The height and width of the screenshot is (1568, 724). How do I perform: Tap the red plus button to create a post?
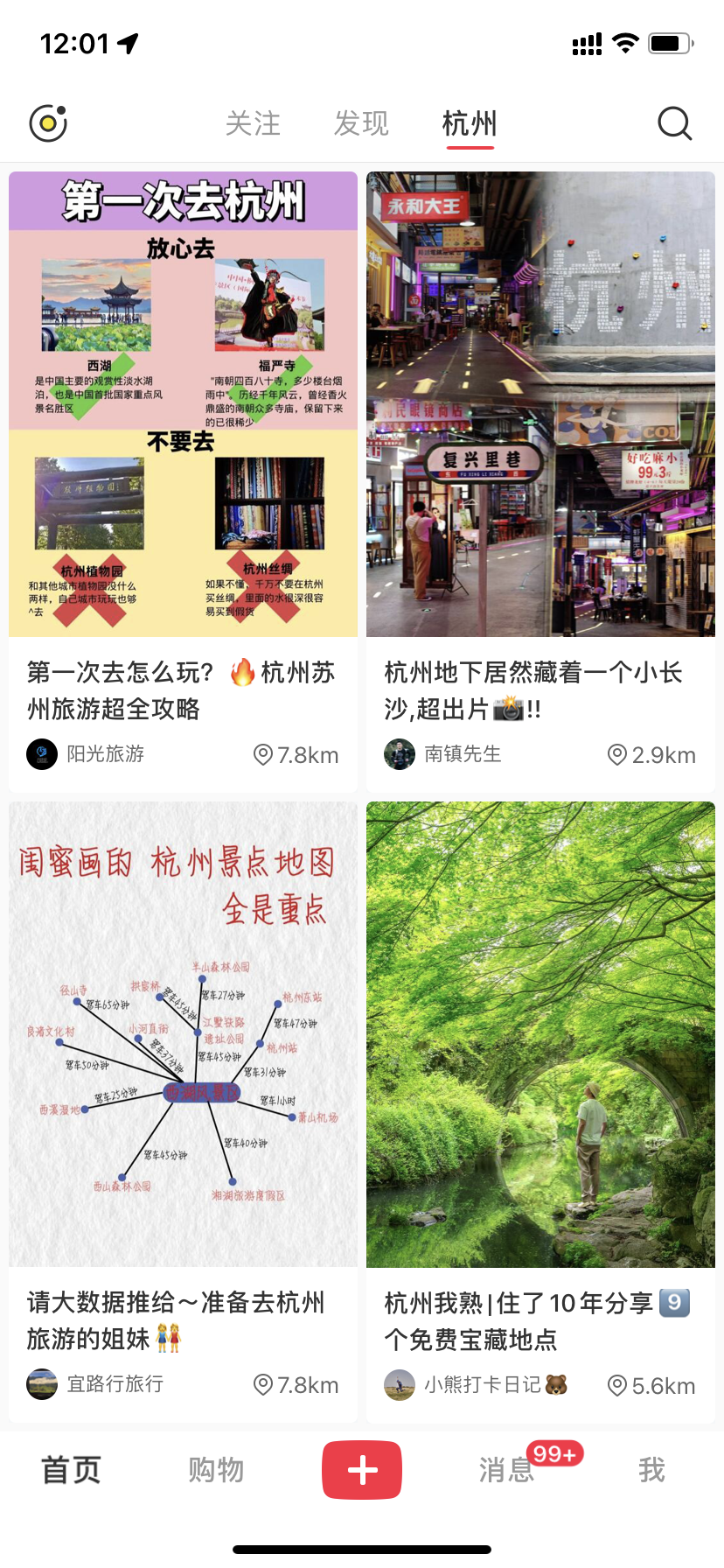361,1469
